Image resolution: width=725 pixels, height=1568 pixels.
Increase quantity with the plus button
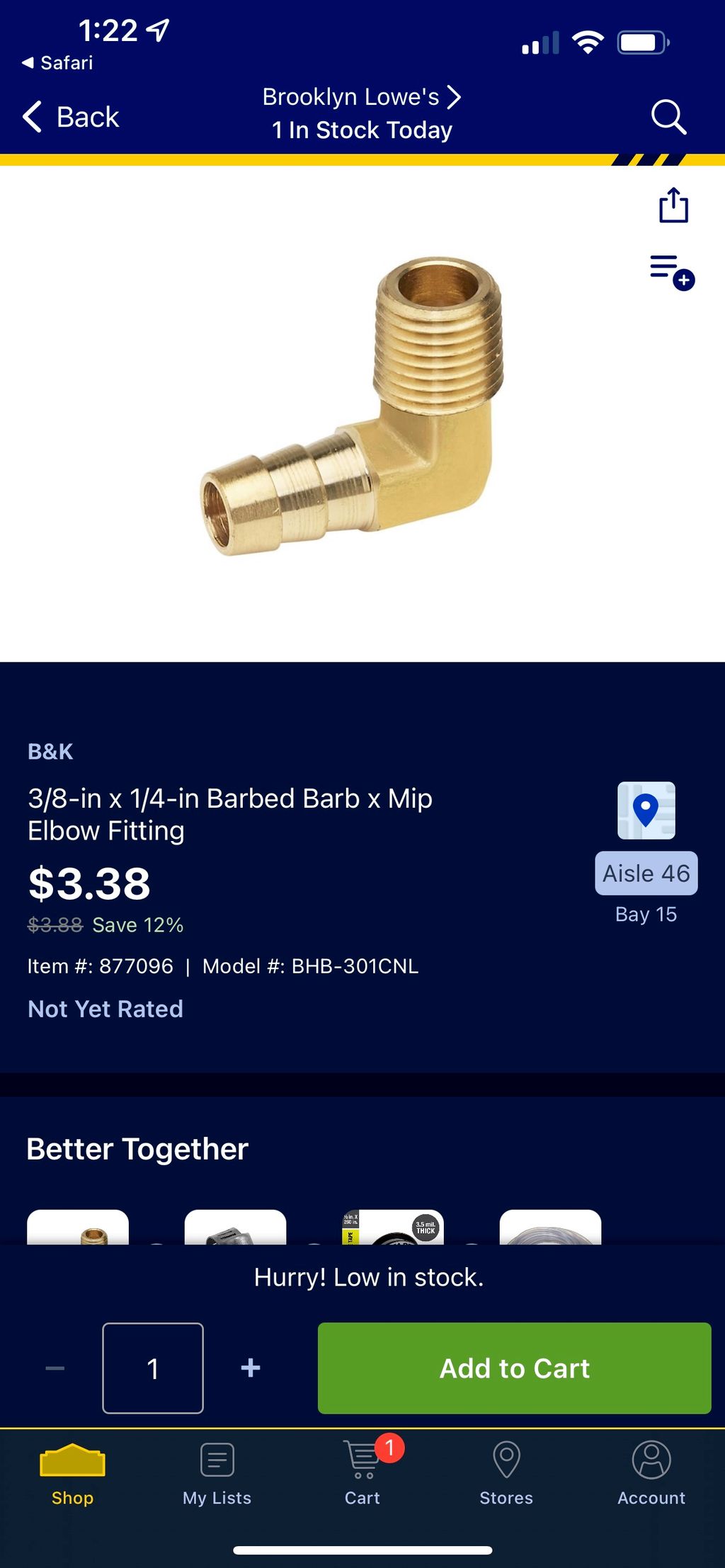[251, 1368]
